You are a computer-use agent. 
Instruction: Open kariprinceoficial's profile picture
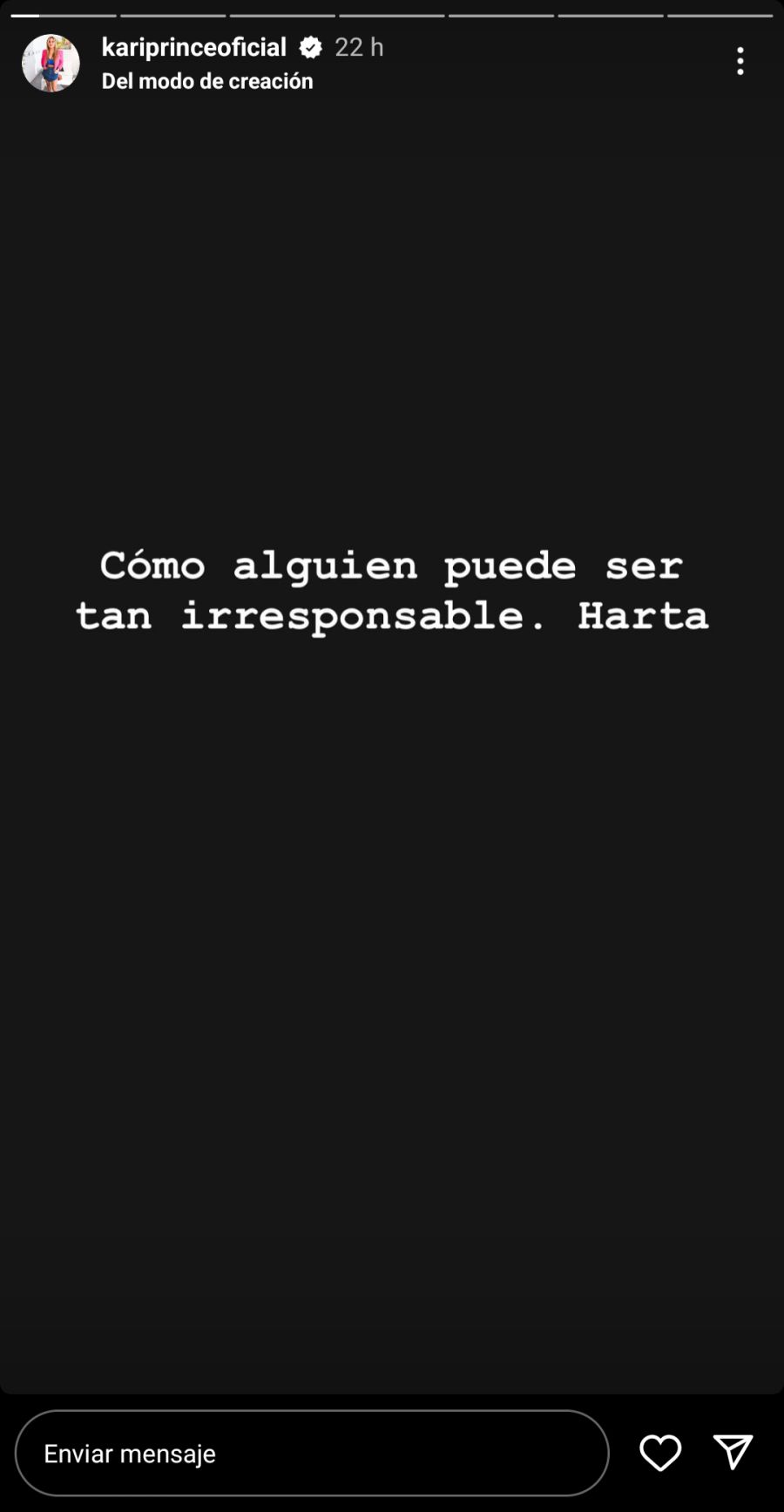coord(51,63)
